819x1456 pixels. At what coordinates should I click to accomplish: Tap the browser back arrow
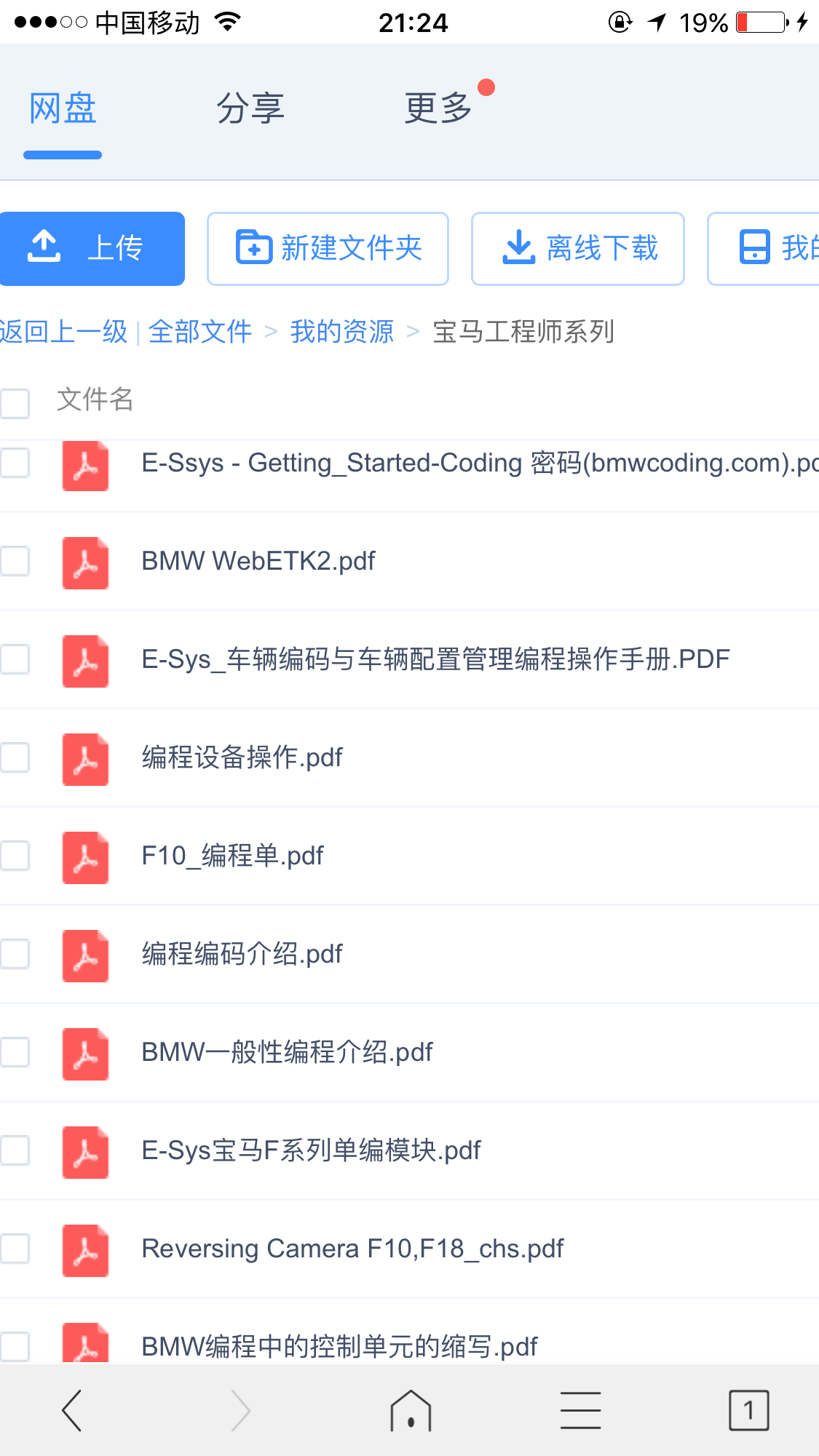[71, 1410]
